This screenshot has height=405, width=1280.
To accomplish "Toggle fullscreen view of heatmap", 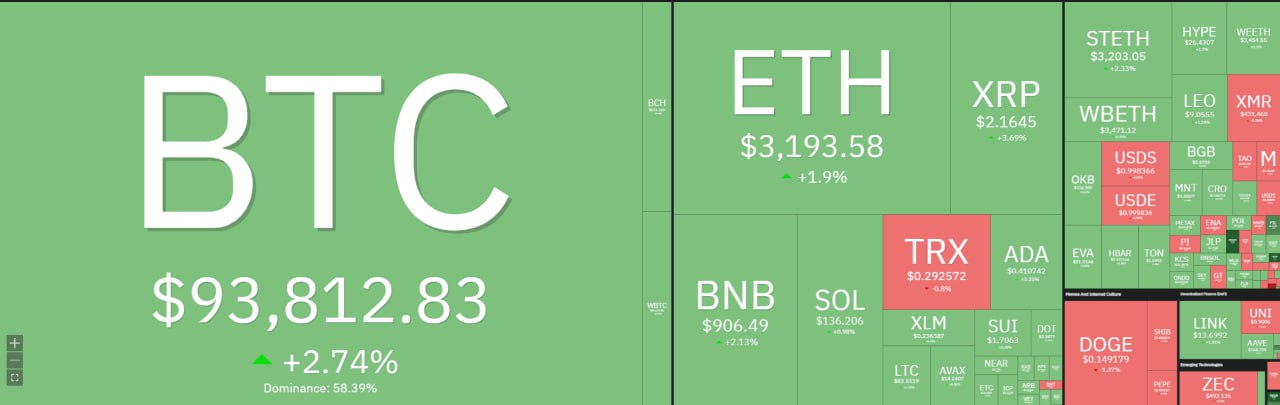I will [x=14, y=377].
